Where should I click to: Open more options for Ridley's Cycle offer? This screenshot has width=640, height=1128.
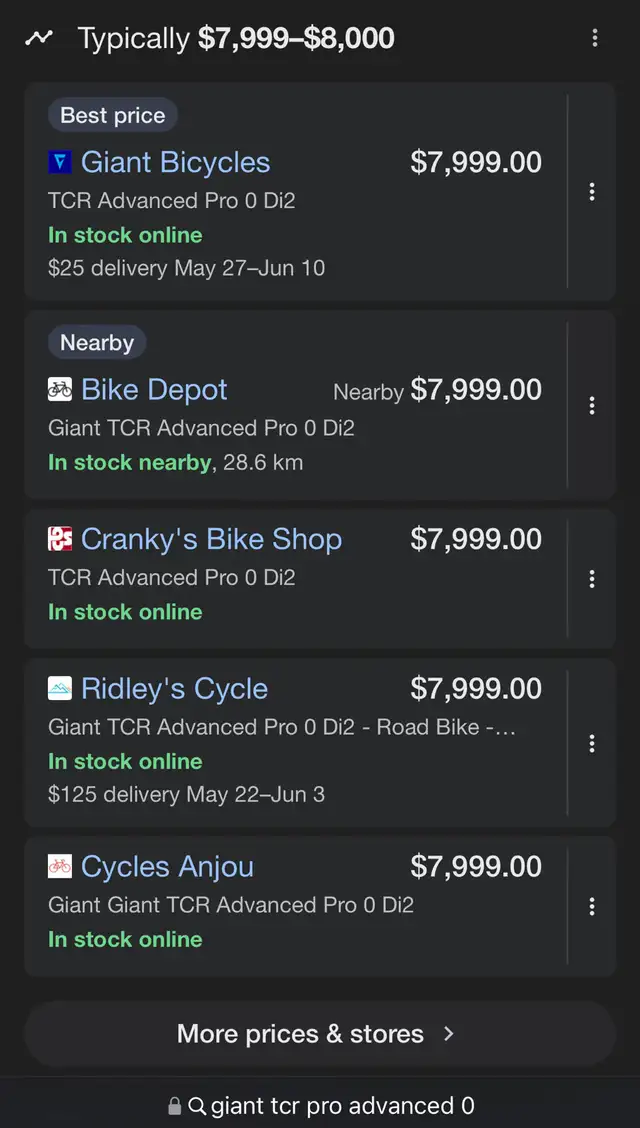(591, 743)
